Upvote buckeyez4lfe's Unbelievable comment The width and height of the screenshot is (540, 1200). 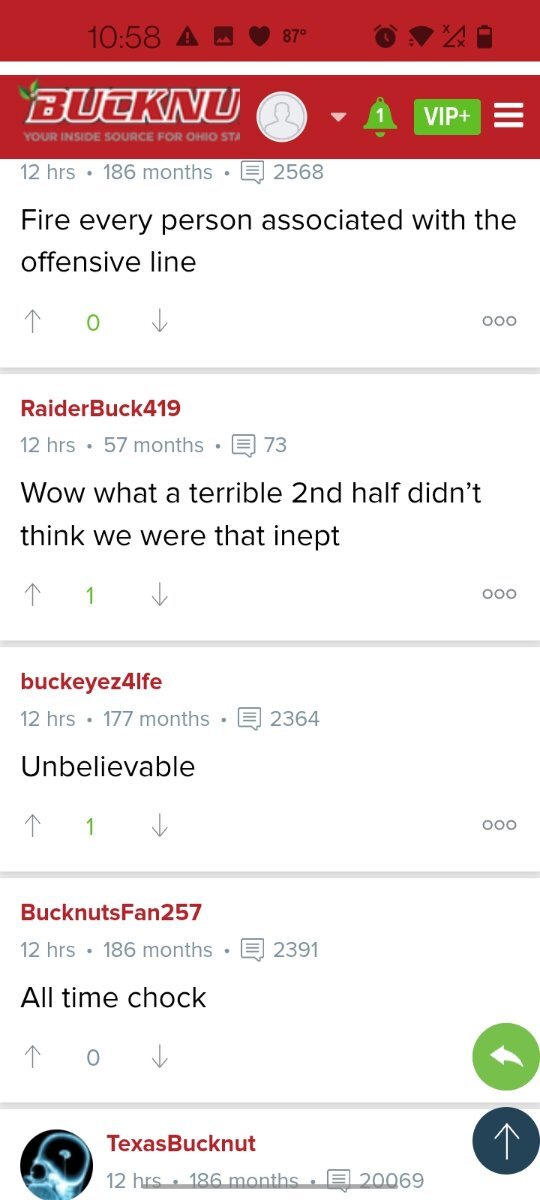pyautogui.click(x=33, y=825)
